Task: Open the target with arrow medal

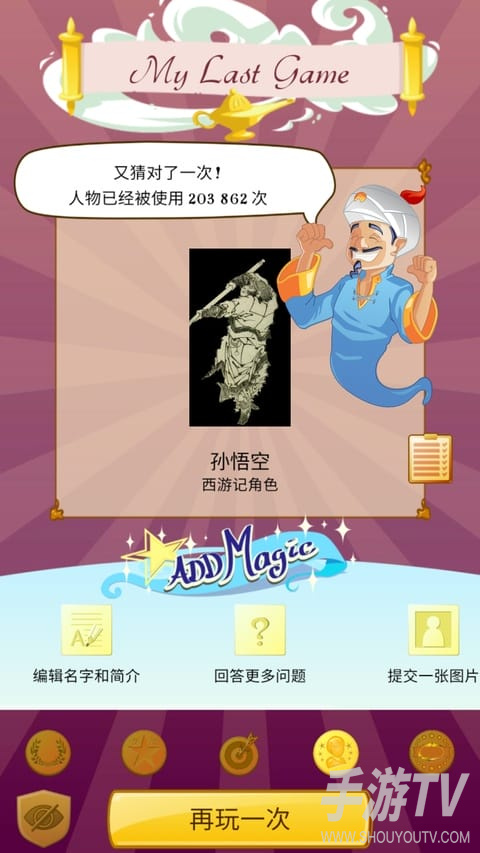Action: [x=239, y=753]
